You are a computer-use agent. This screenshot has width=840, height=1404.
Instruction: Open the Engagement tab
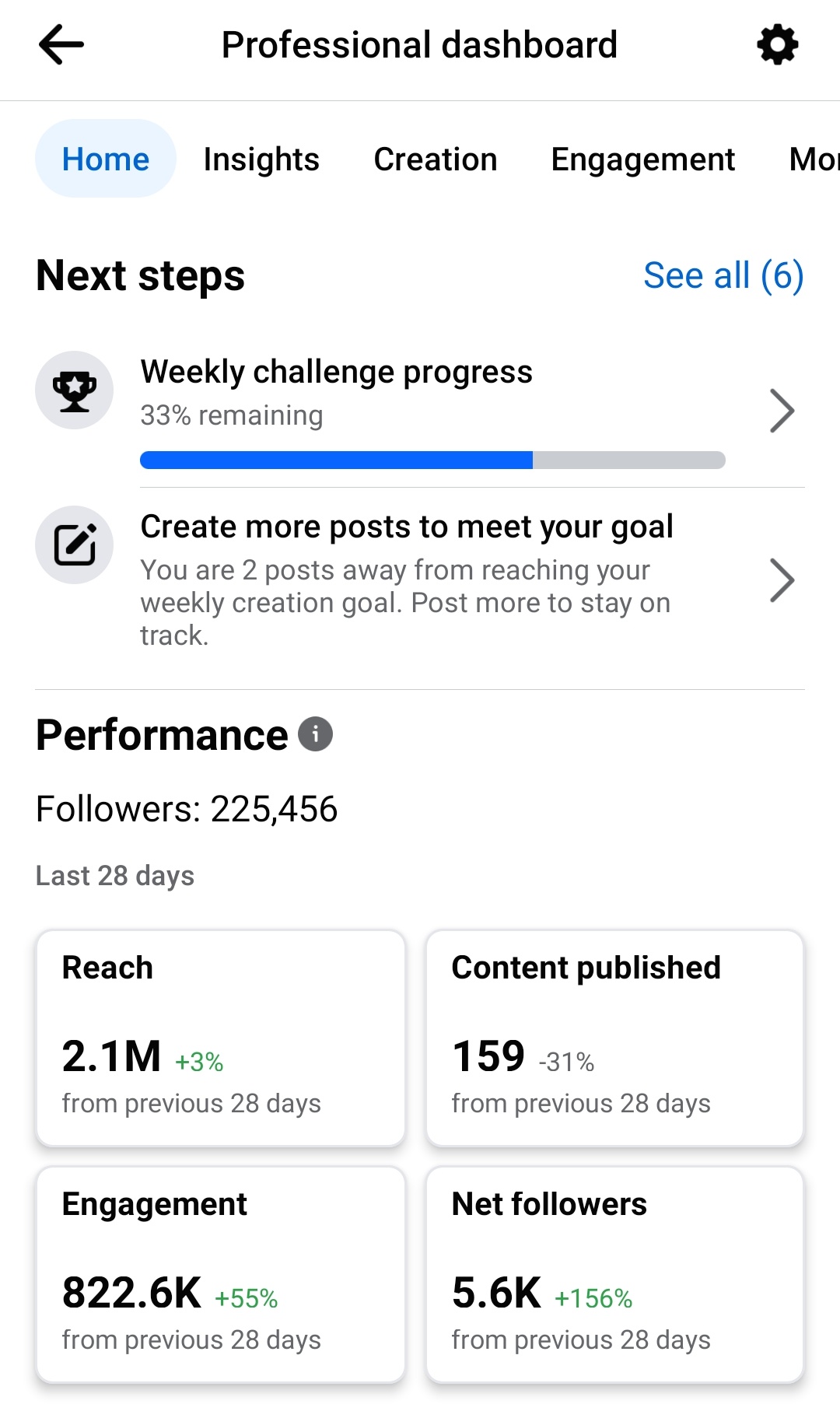click(x=643, y=159)
